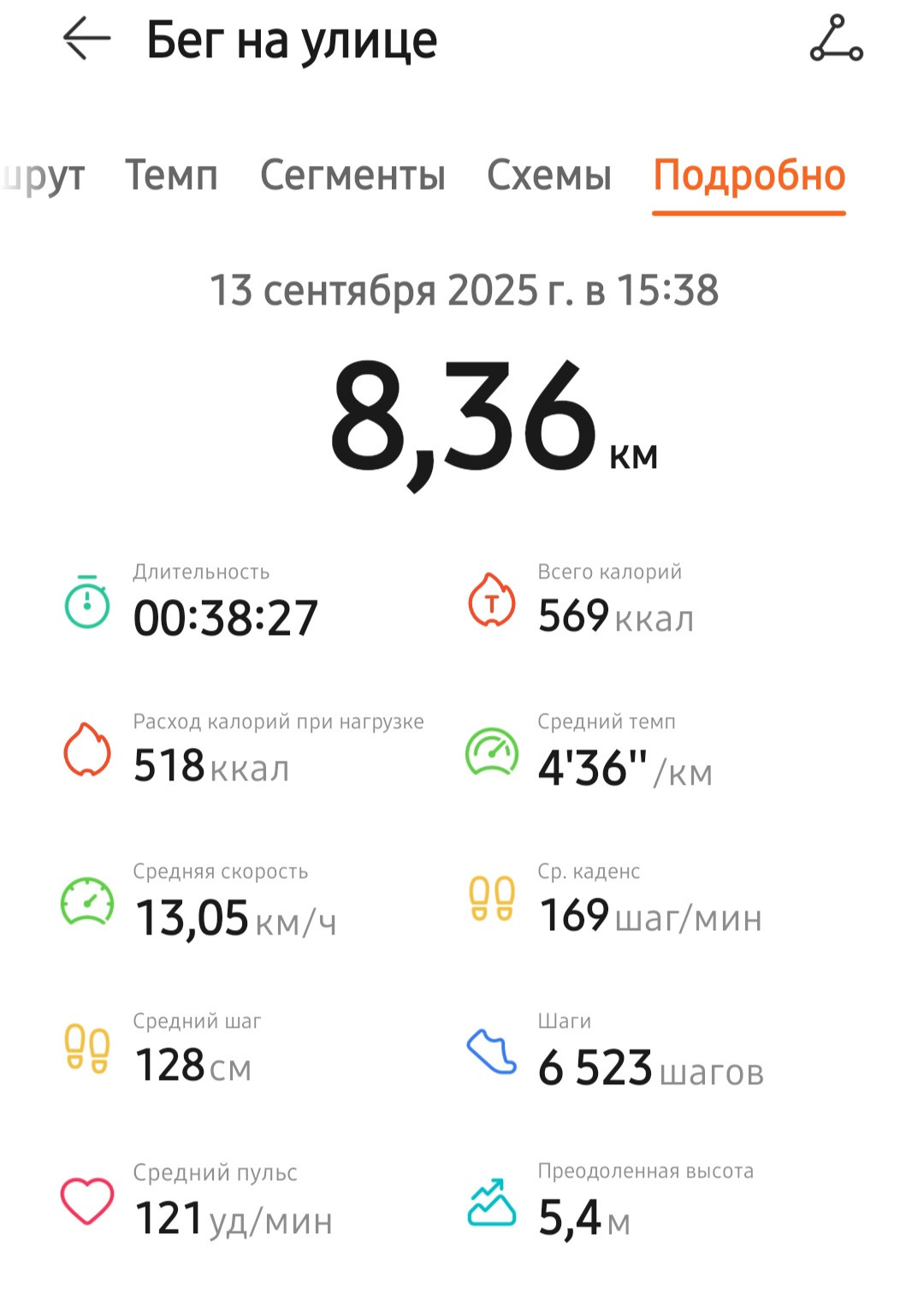The image size is (924, 1294).
Task: Switch to the Темп tab
Action: tap(171, 175)
